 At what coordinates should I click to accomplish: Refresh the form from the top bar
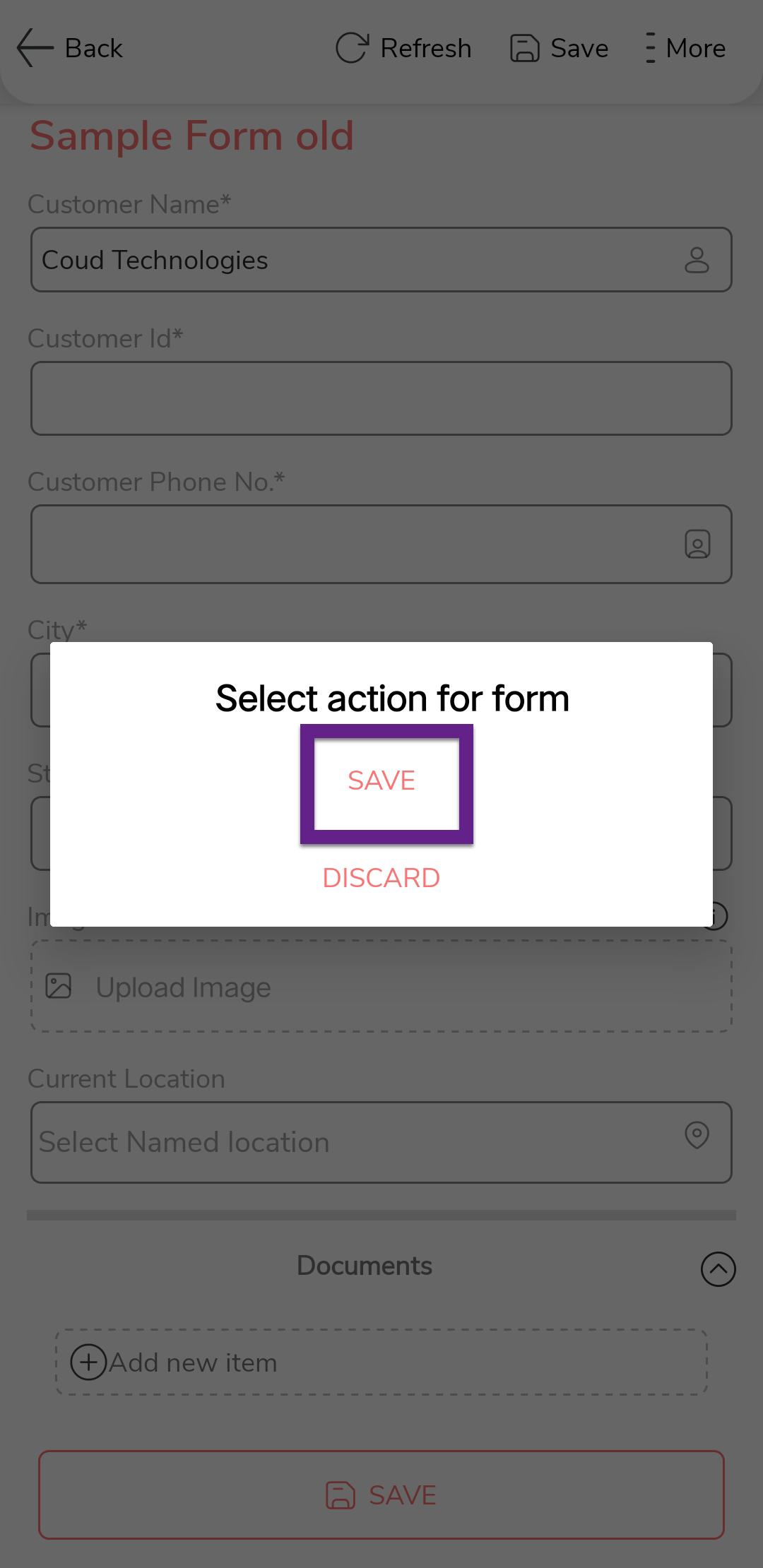pos(403,48)
